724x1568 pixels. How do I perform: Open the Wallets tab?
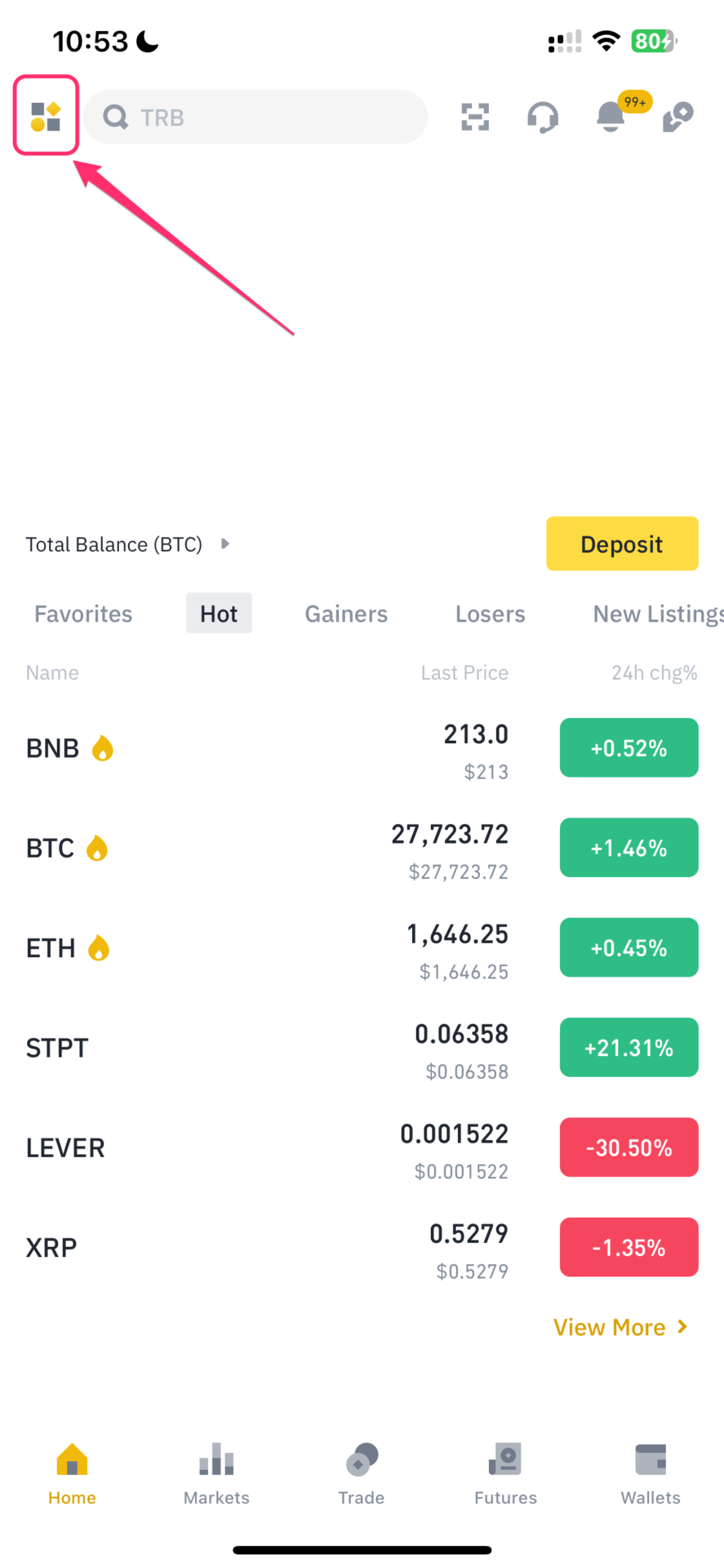(651, 1474)
